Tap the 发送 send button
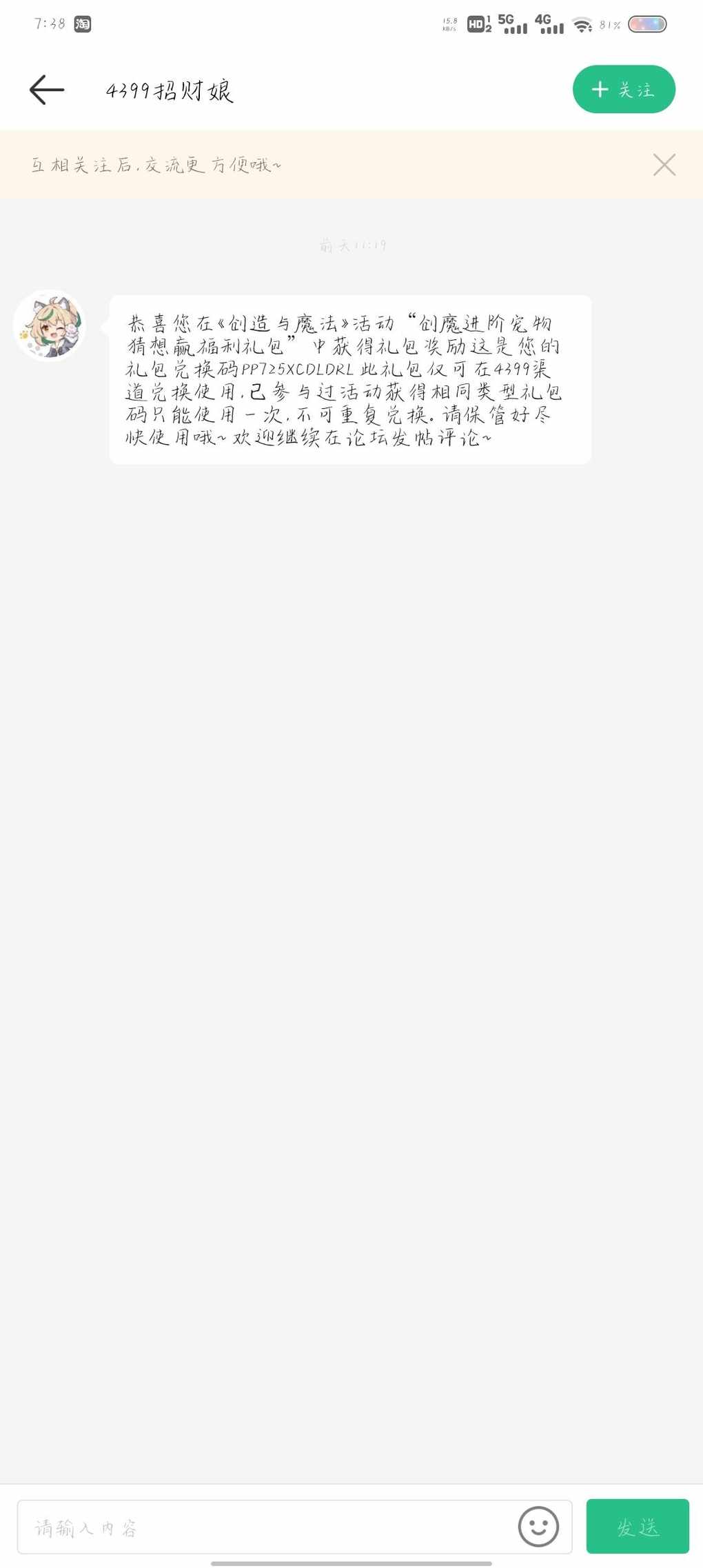703x1568 pixels. pos(638,1526)
